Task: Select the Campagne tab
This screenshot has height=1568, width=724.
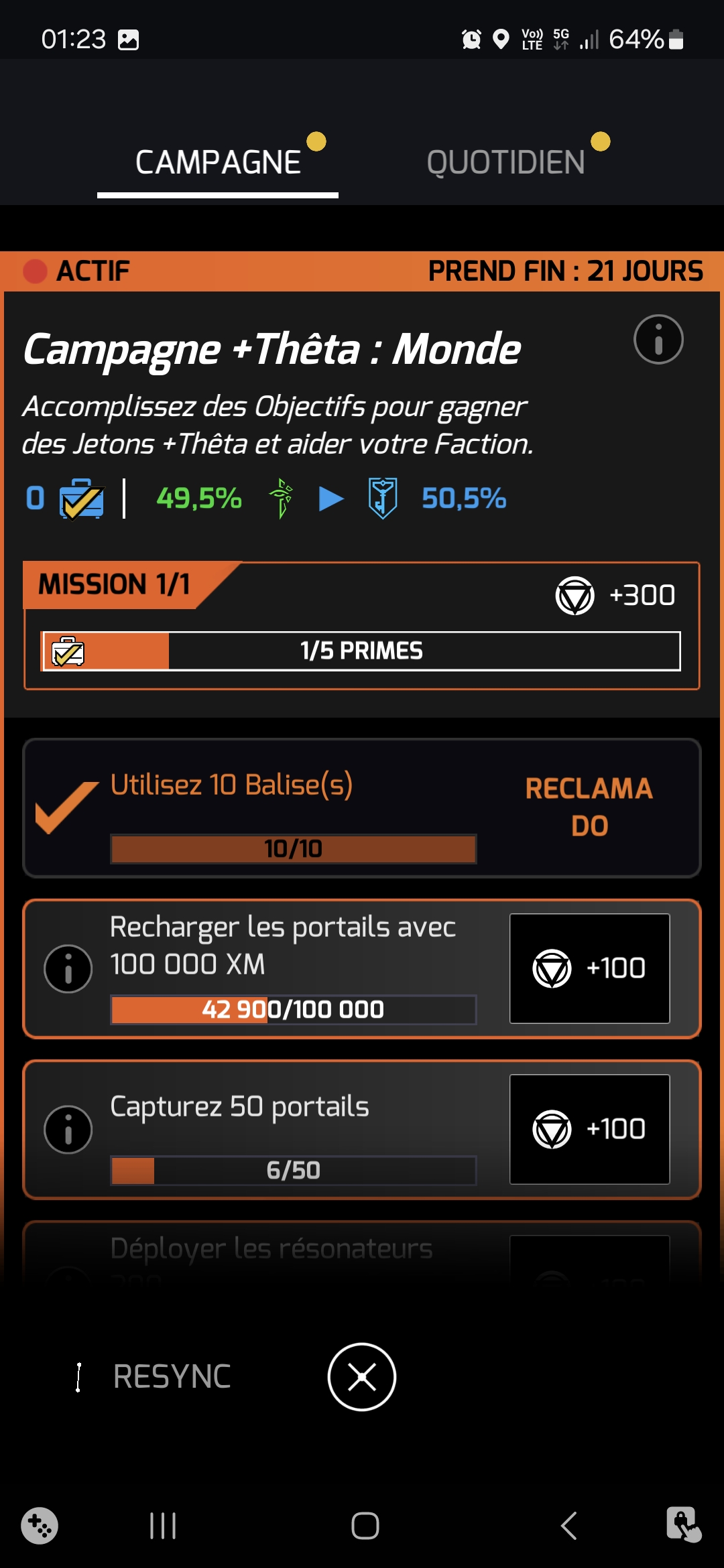Action: click(x=218, y=162)
